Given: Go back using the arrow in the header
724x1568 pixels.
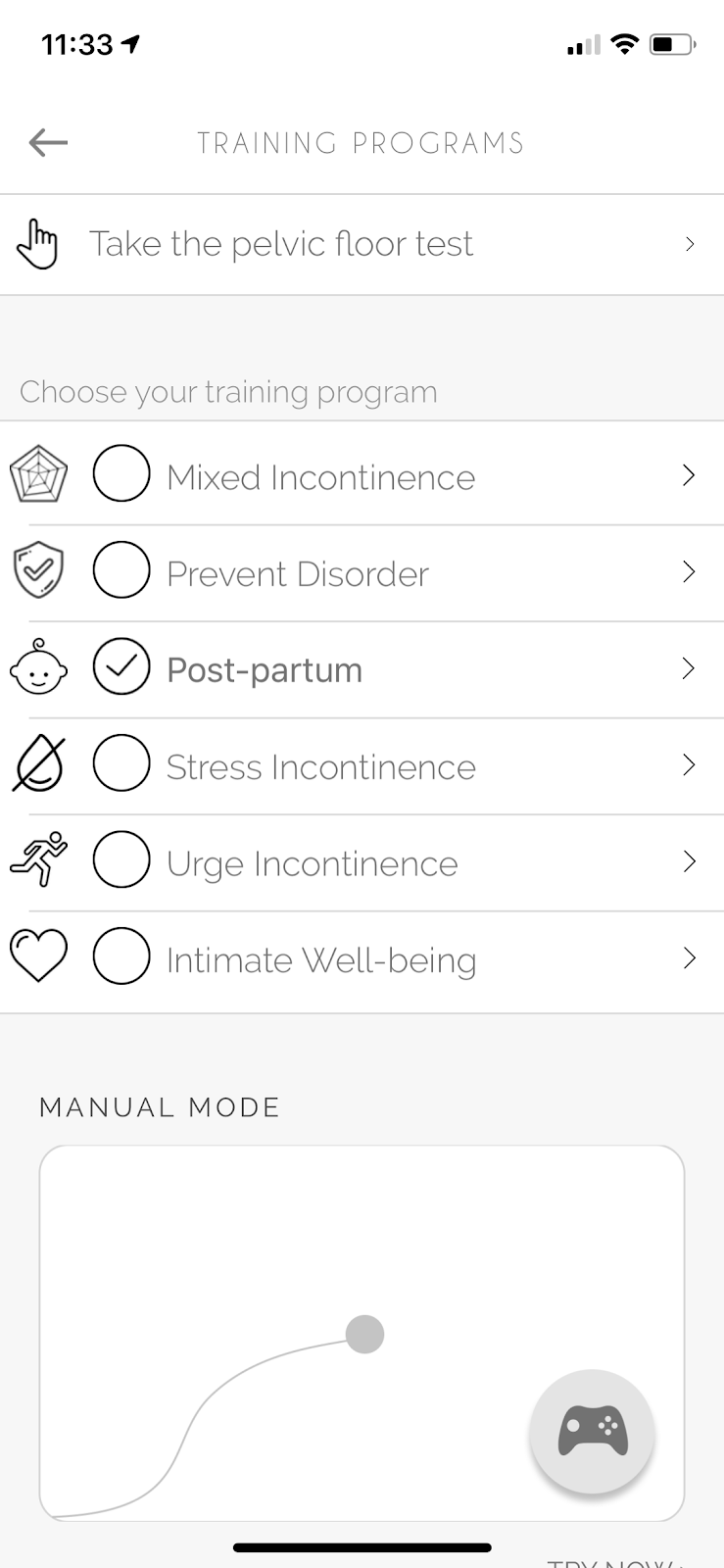Looking at the screenshot, I should [x=46, y=142].
